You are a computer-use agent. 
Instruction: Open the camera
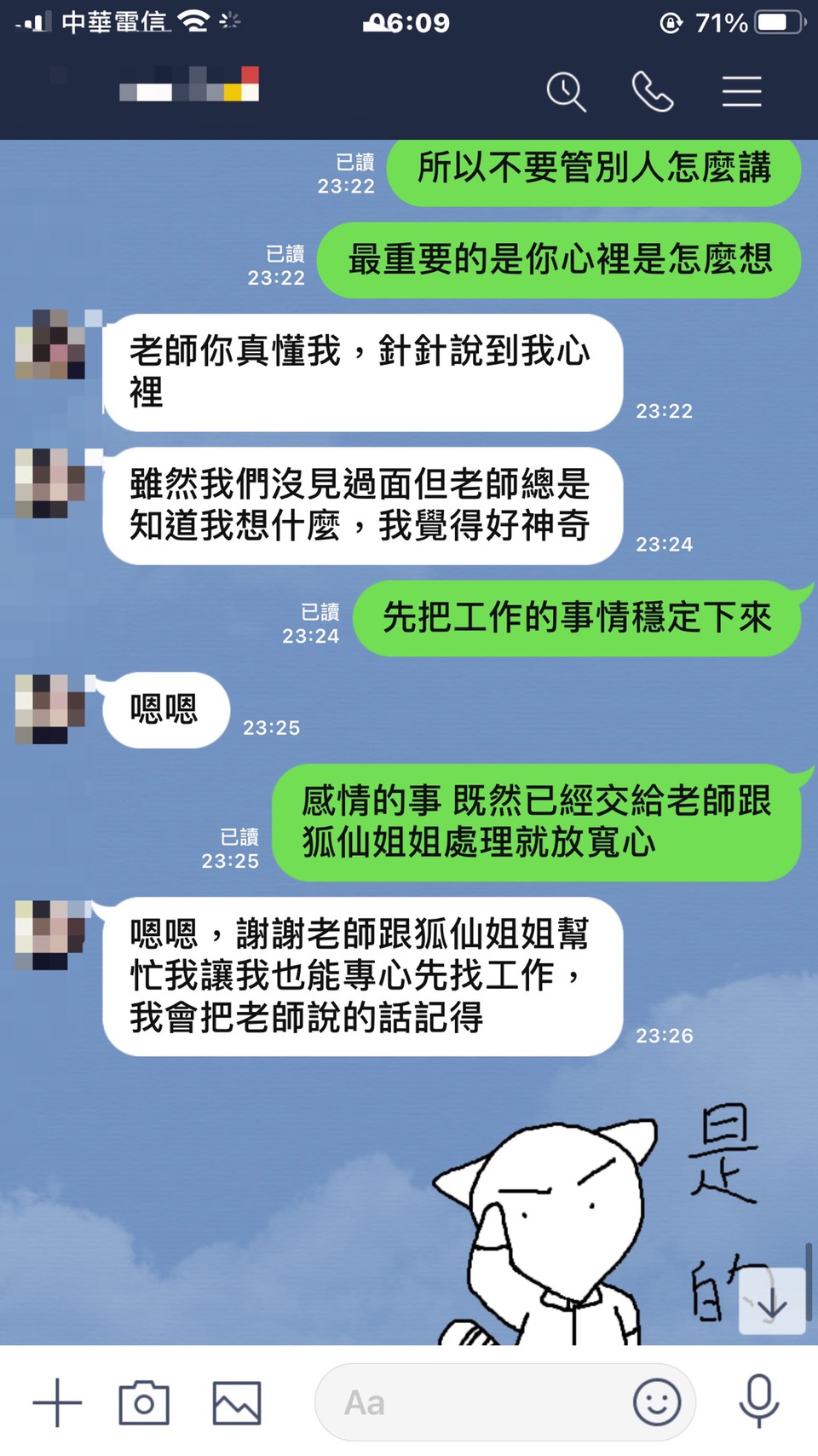click(x=144, y=1402)
